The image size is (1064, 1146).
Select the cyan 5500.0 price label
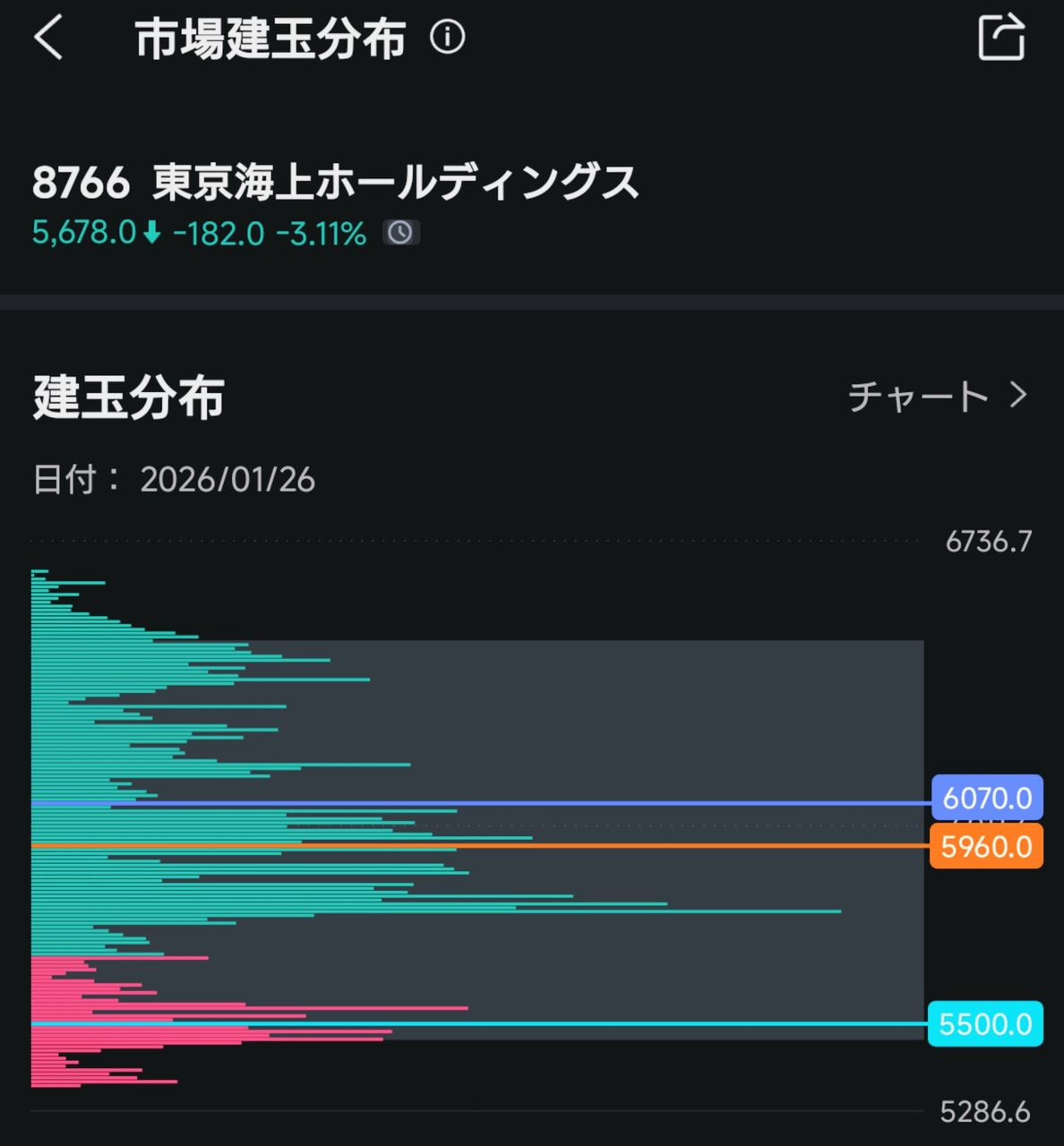pos(984,1022)
